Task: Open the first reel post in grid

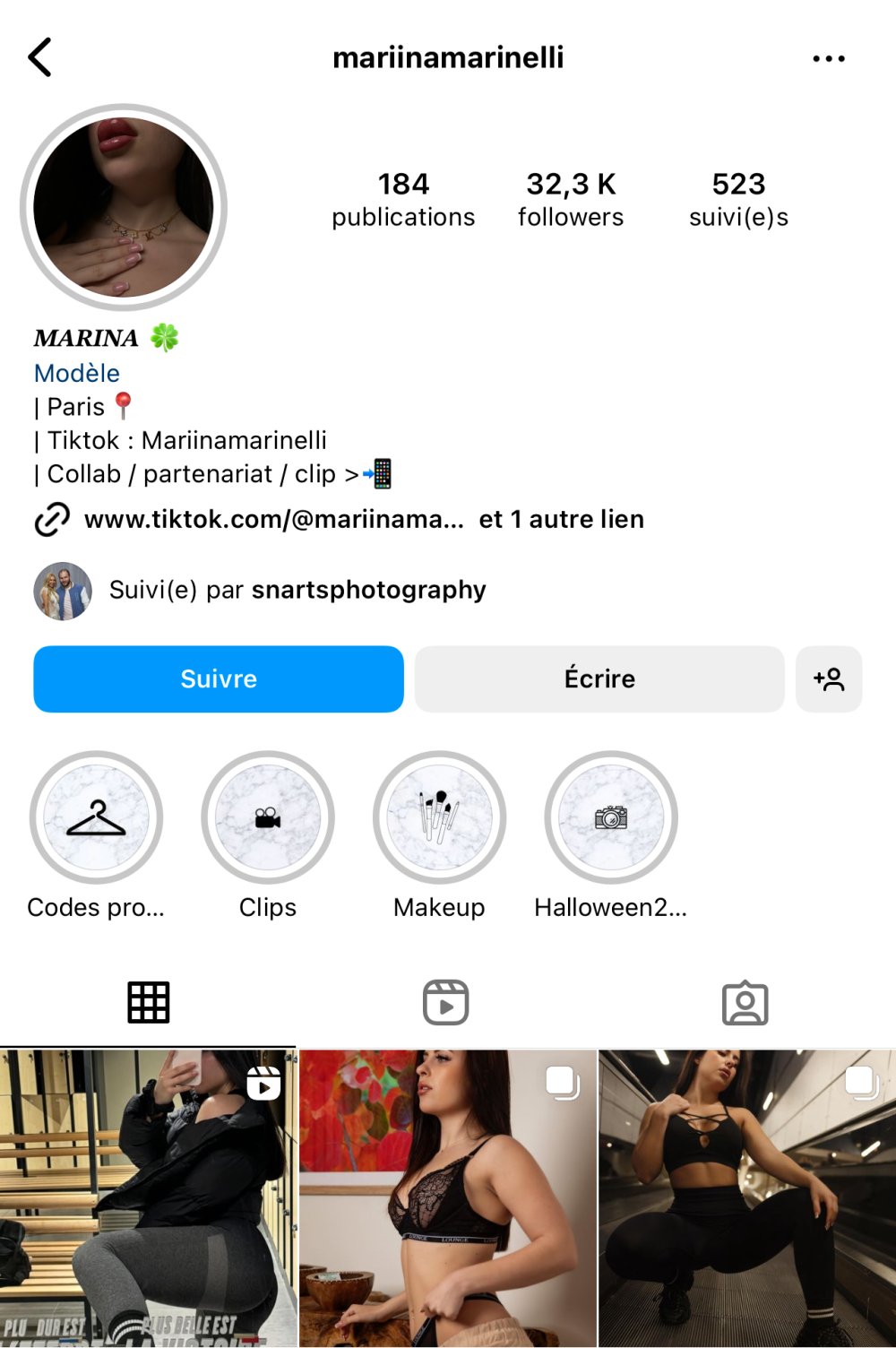Action: click(x=148, y=1198)
